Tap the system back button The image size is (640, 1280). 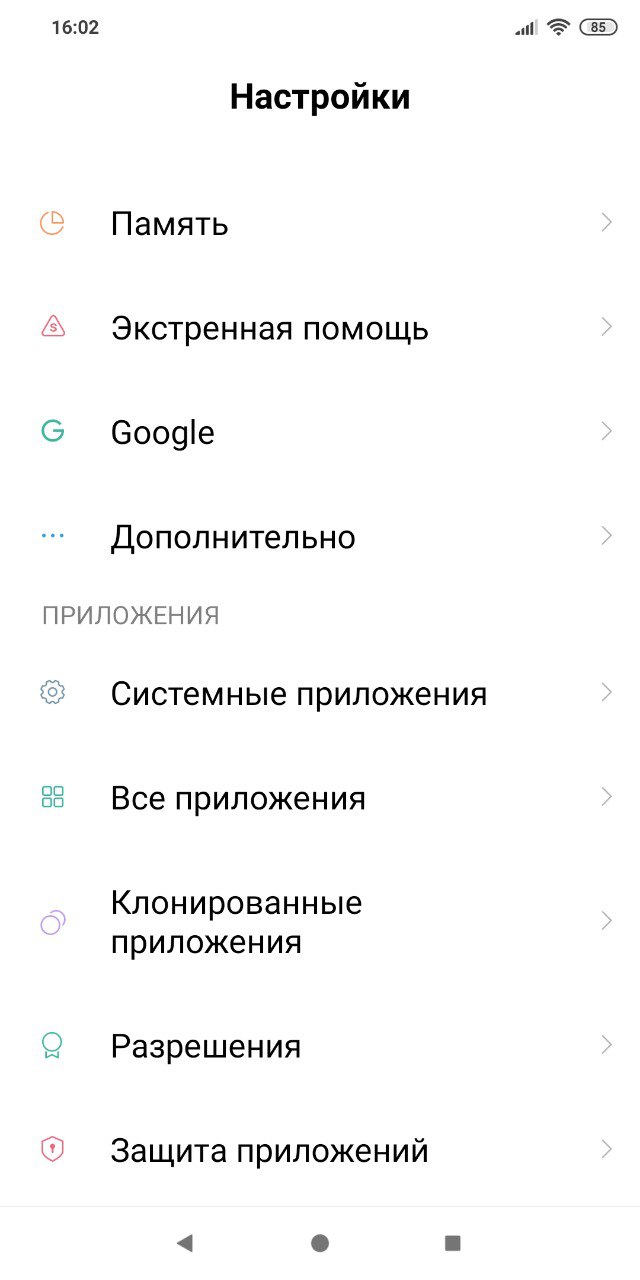184,1243
